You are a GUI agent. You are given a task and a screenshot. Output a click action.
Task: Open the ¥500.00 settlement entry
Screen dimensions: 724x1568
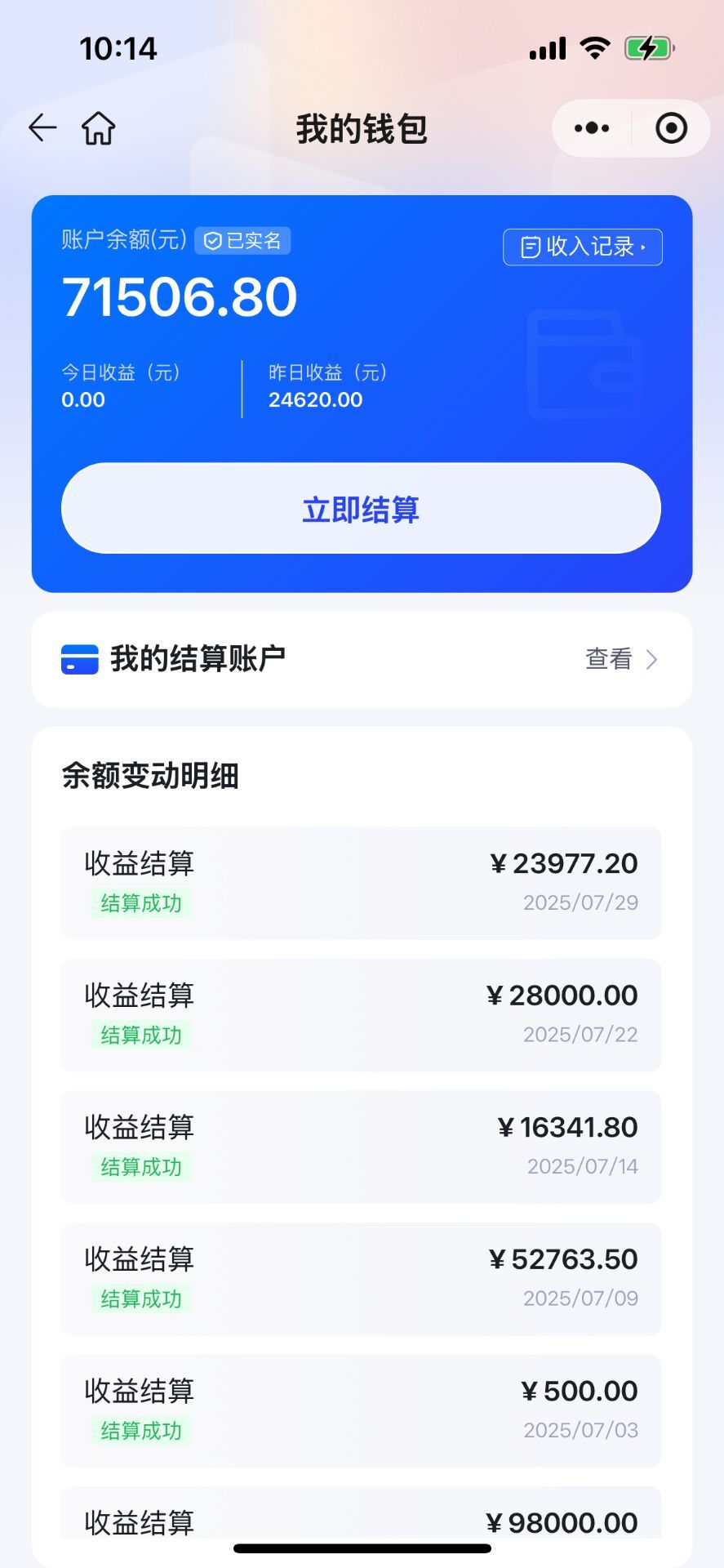coord(361,1410)
